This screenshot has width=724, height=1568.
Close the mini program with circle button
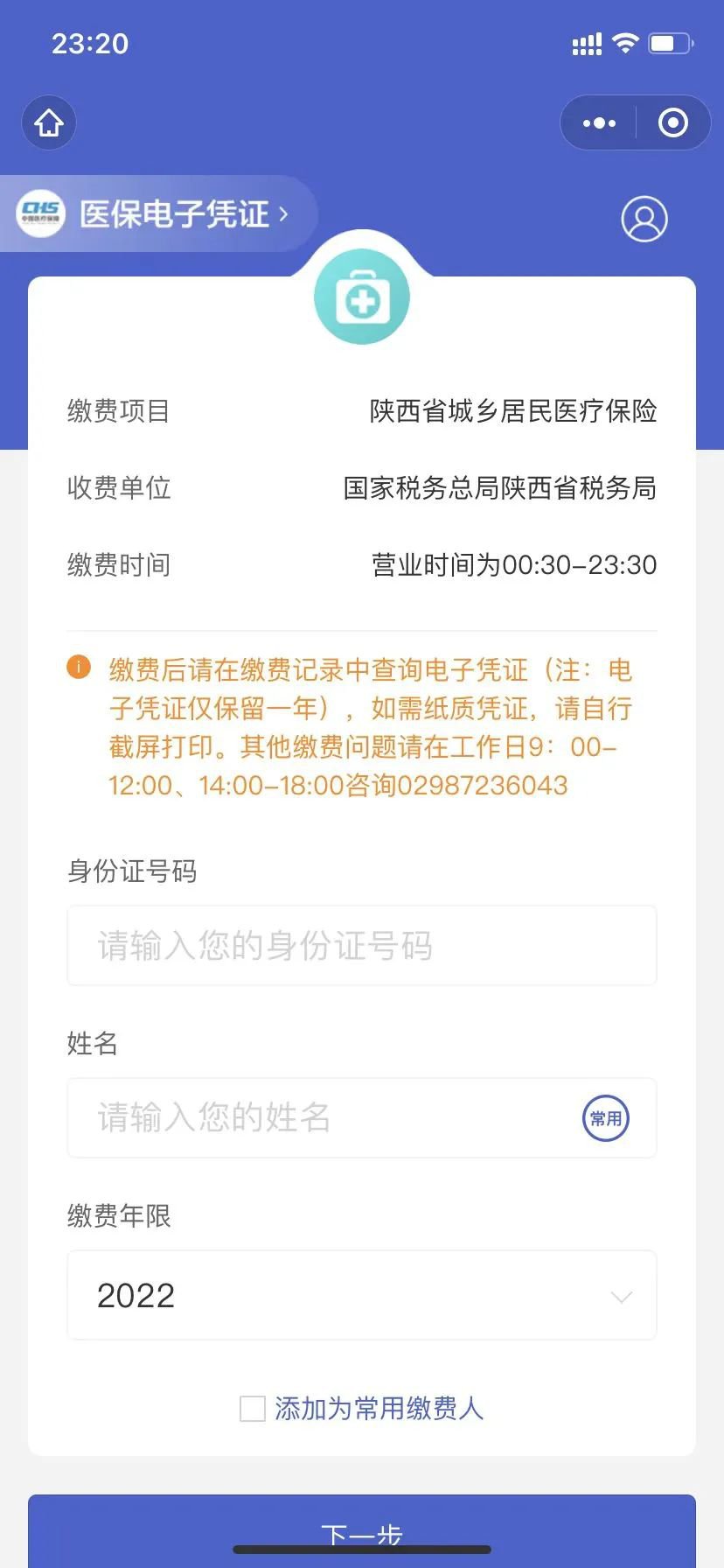(672, 123)
